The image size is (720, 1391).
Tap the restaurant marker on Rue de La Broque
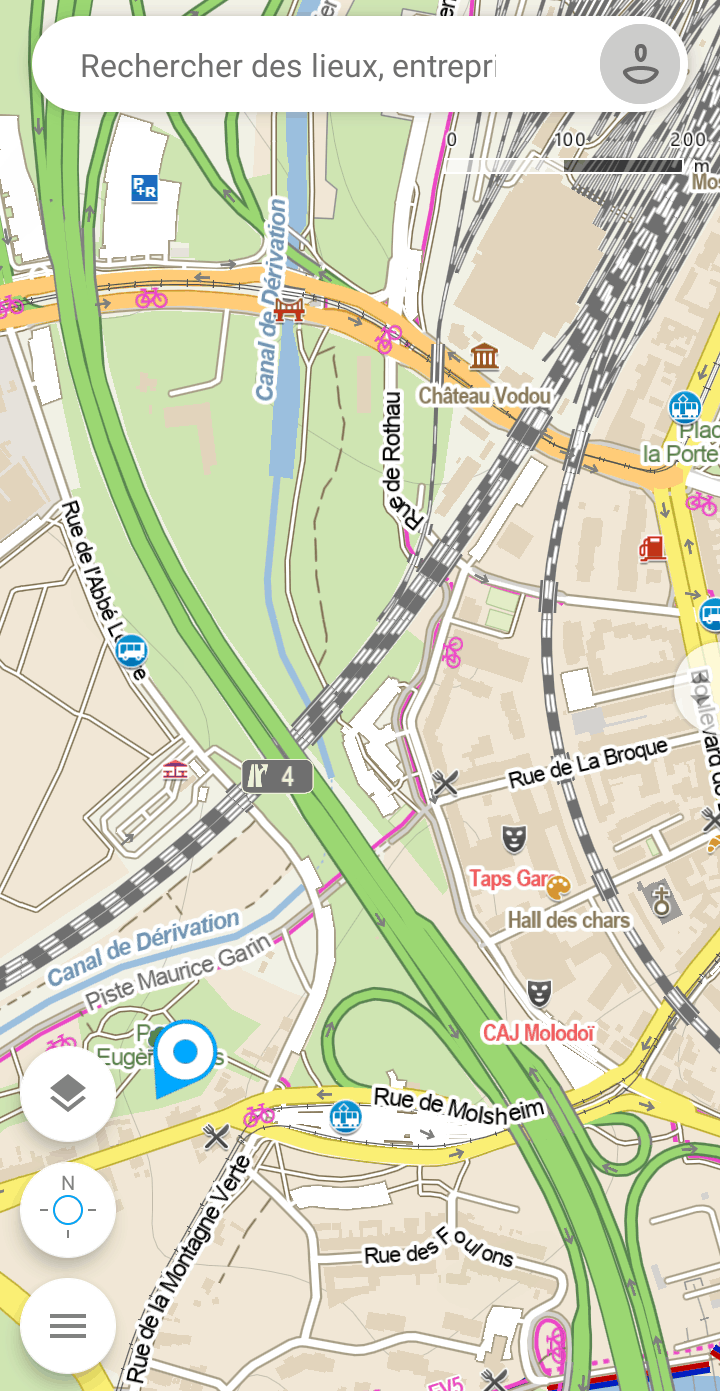coord(445,784)
